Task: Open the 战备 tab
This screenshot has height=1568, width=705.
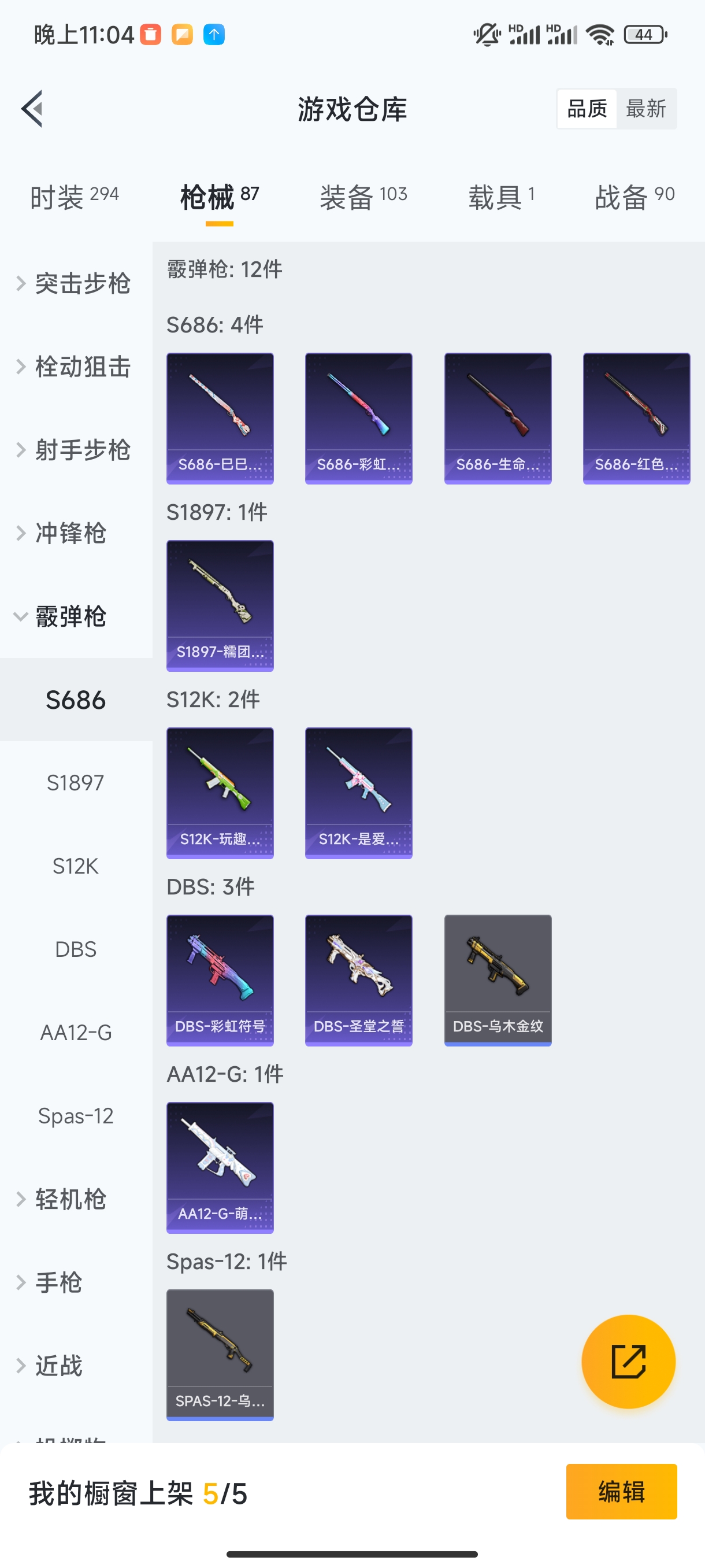Action: [634, 197]
